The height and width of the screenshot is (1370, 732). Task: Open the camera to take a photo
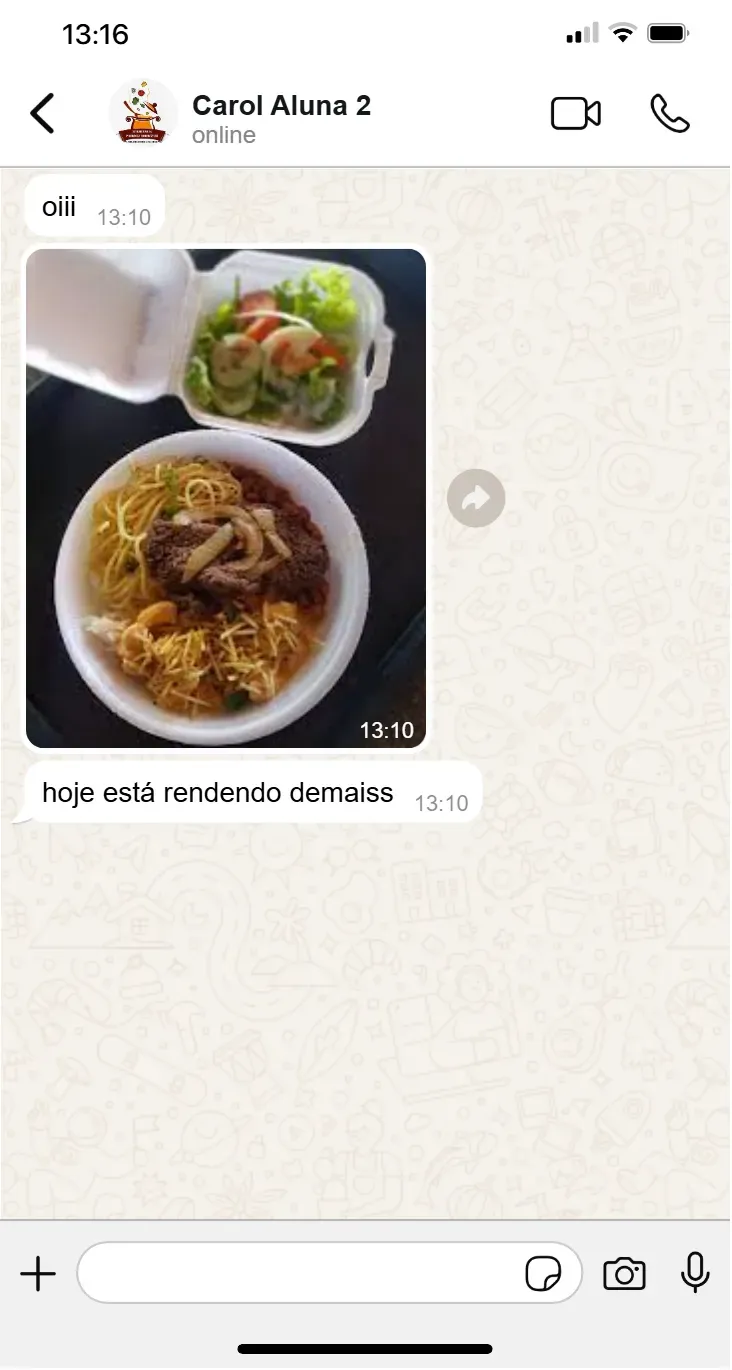point(624,1274)
